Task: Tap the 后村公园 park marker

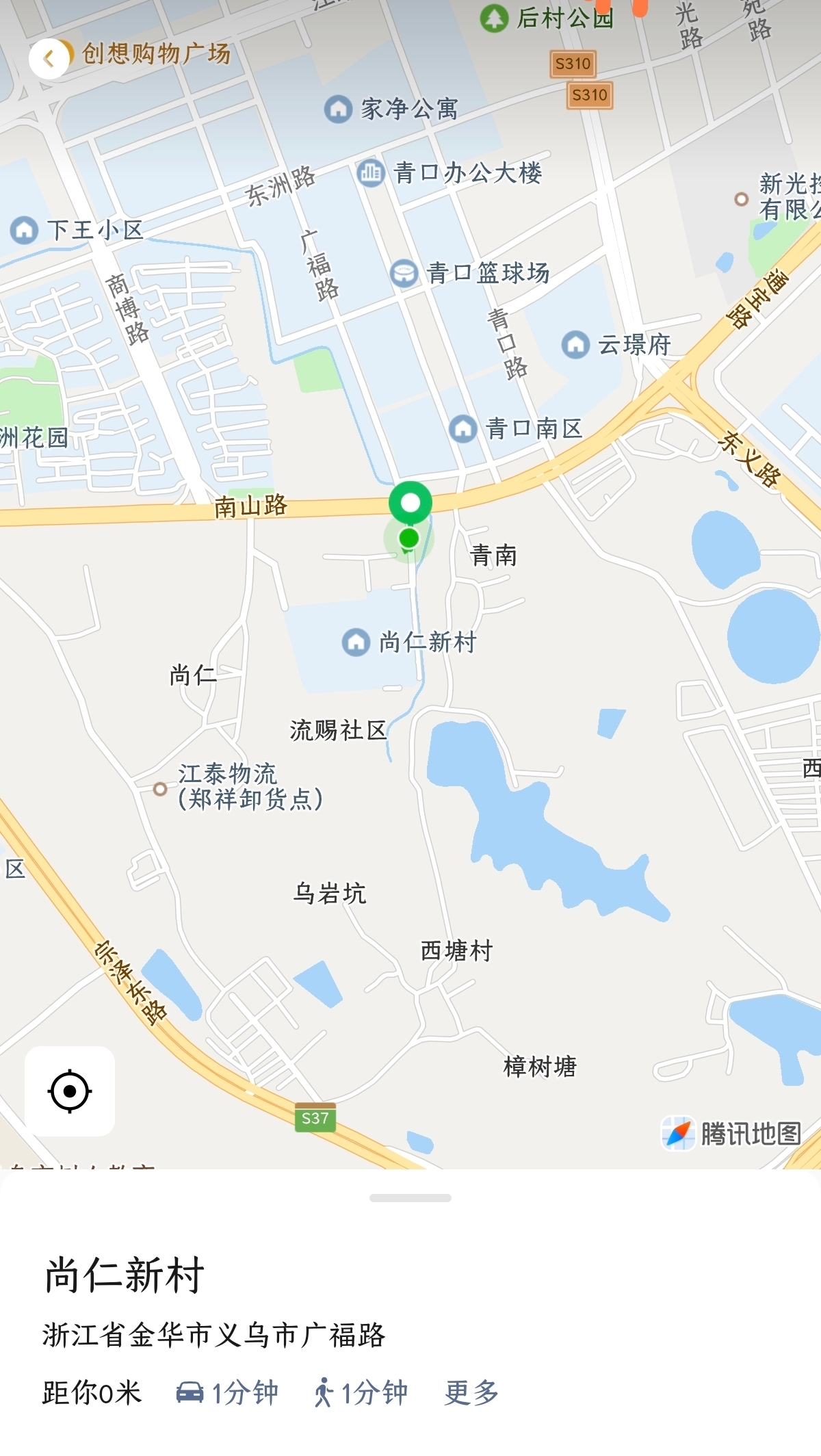Action: 494,18
